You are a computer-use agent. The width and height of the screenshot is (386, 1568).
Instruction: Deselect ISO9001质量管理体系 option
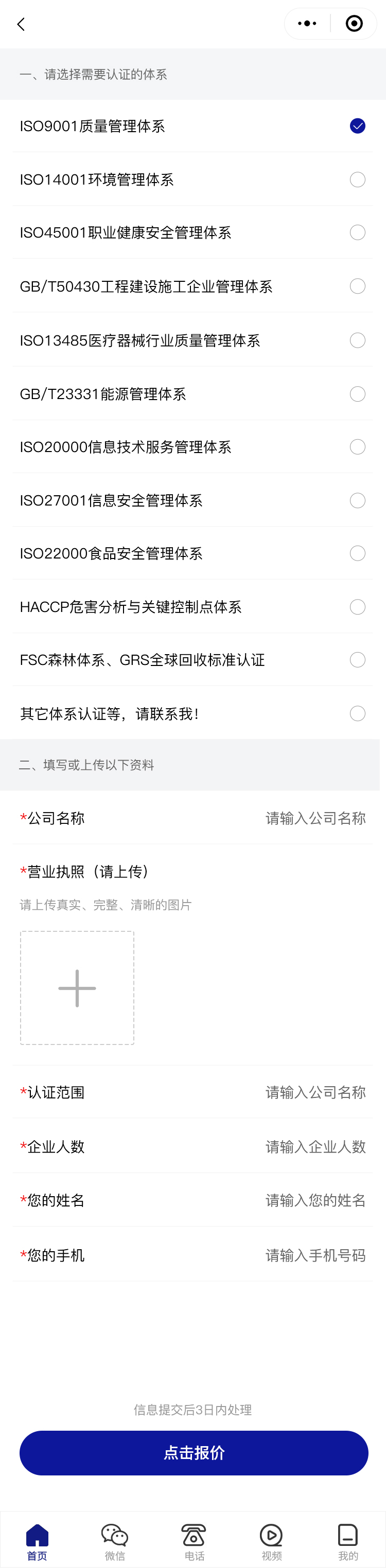[x=357, y=126]
